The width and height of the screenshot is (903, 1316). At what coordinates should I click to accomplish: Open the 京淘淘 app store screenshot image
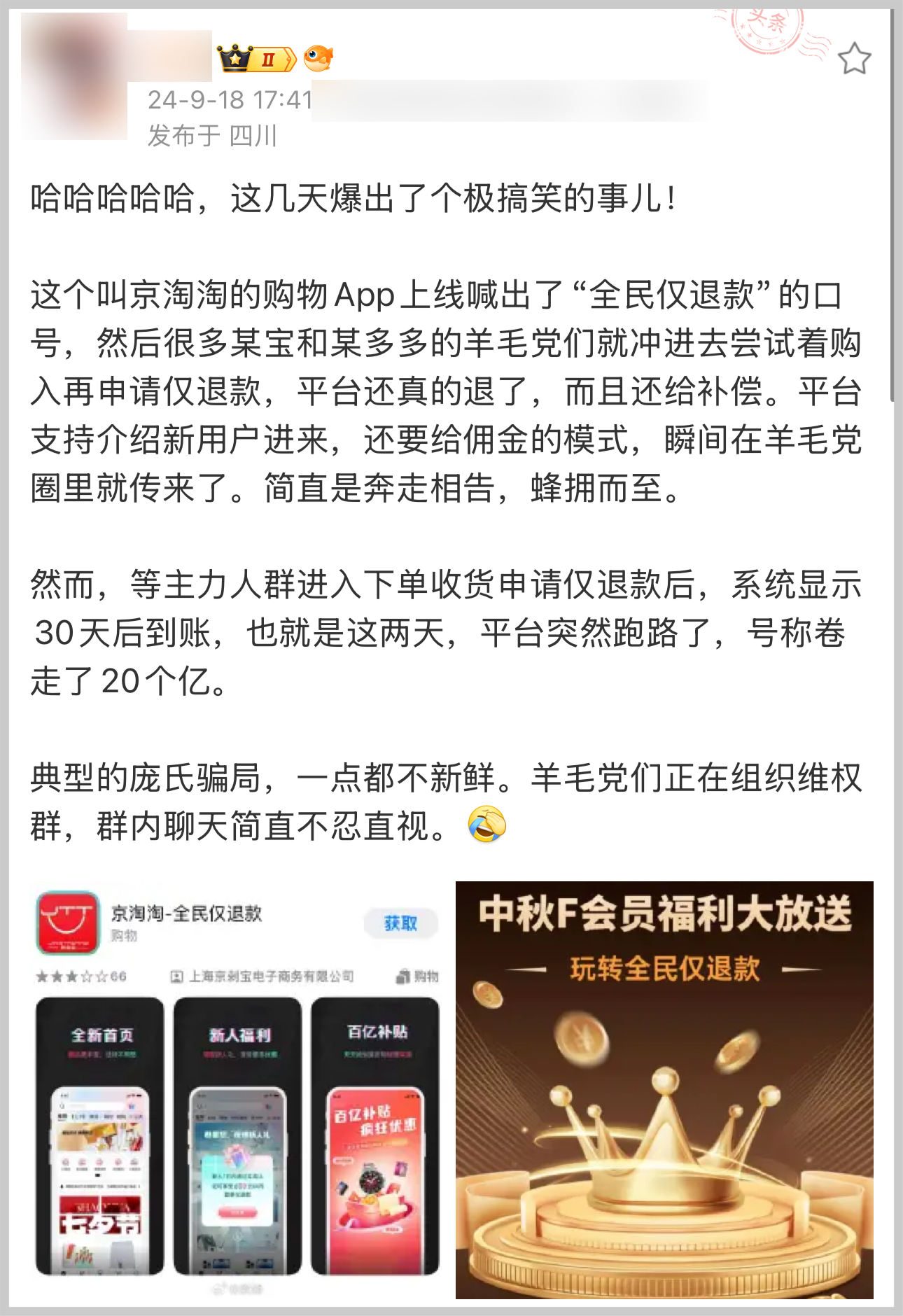[x=238, y=1088]
